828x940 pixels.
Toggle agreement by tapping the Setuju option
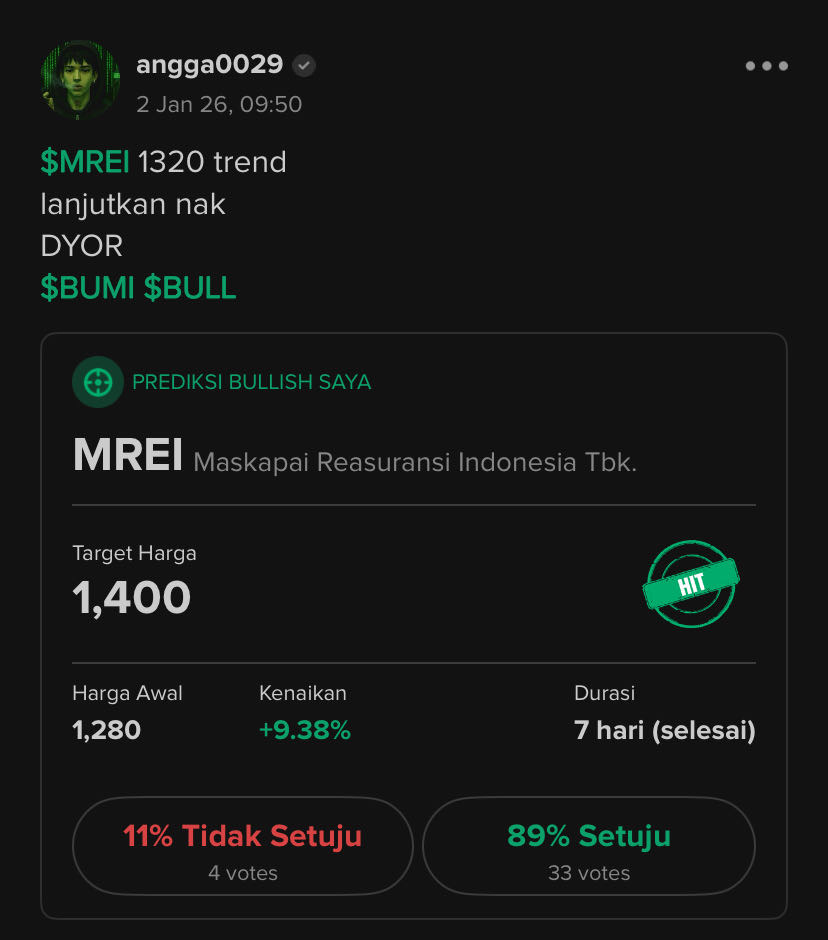pyautogui.click(x=588, y=846)
